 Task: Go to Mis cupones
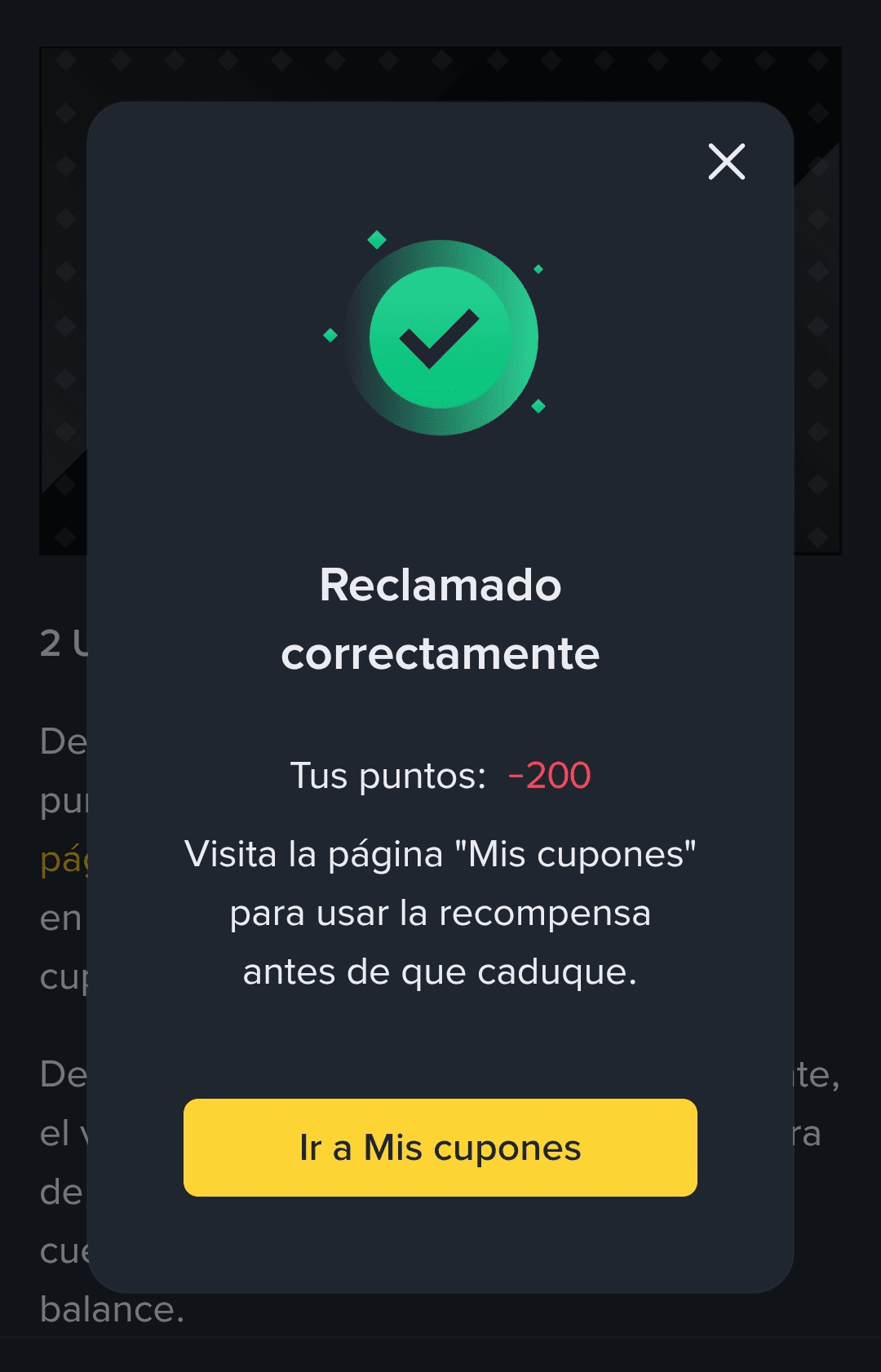click(x=440, y=1147)
